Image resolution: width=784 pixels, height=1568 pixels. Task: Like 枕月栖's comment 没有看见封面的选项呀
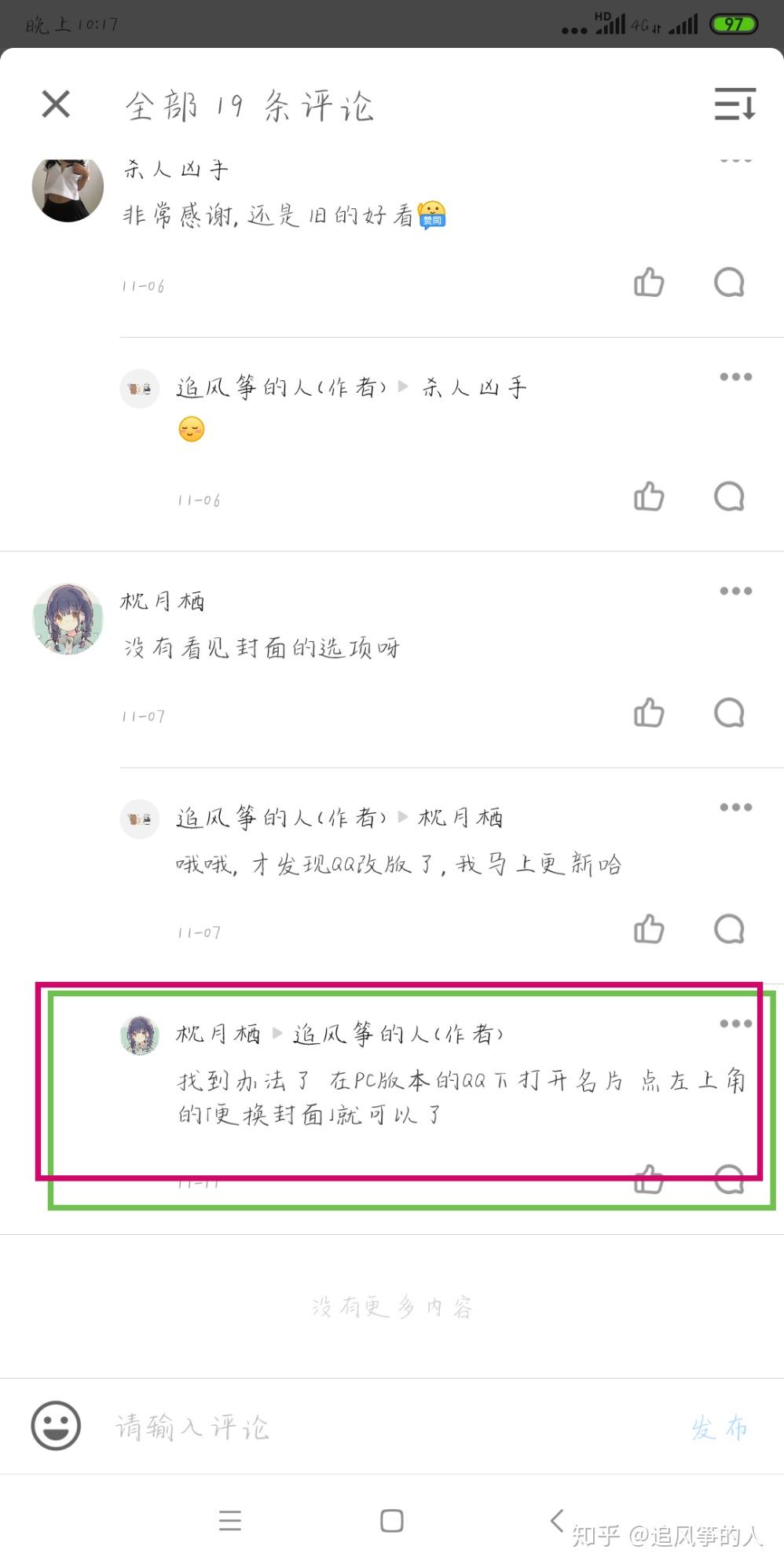649,713
